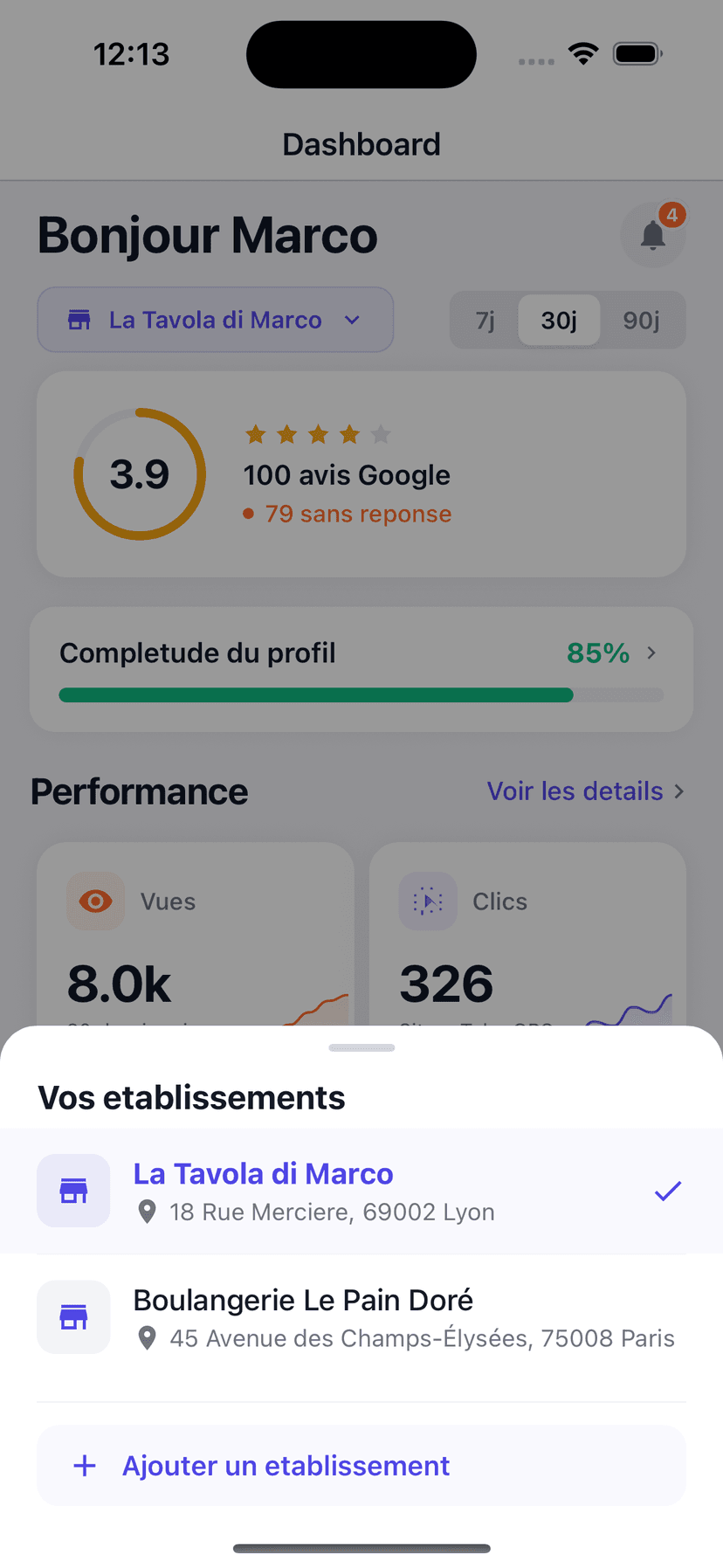
Task: Open the Clics performance card
Action: (527, 935)
